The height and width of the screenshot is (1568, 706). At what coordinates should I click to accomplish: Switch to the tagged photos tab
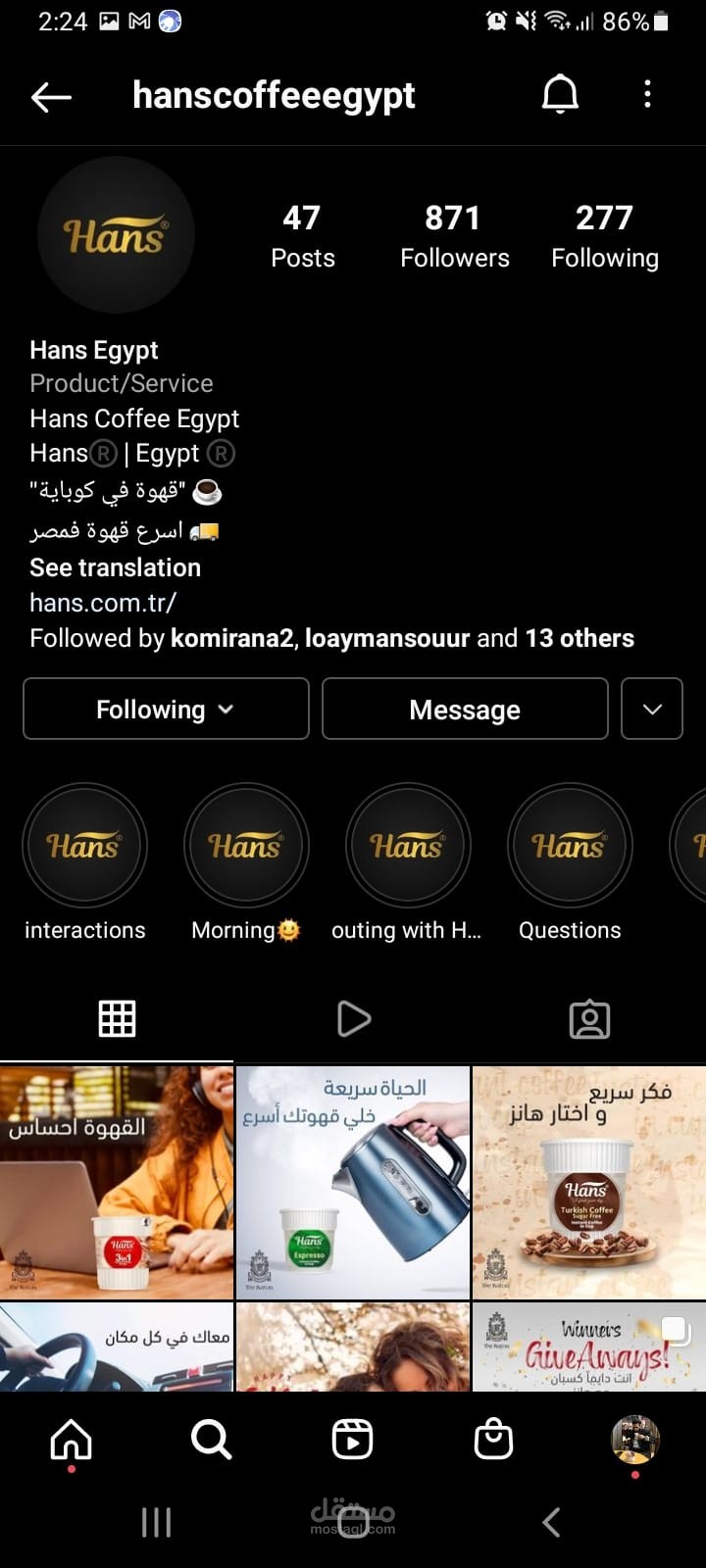(x=589, y=1019)
